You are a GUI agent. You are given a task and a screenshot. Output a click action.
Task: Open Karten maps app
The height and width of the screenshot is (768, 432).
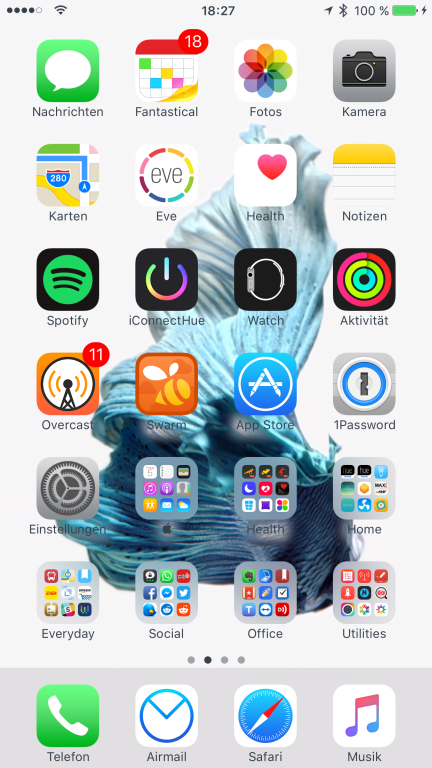(68, 175)
